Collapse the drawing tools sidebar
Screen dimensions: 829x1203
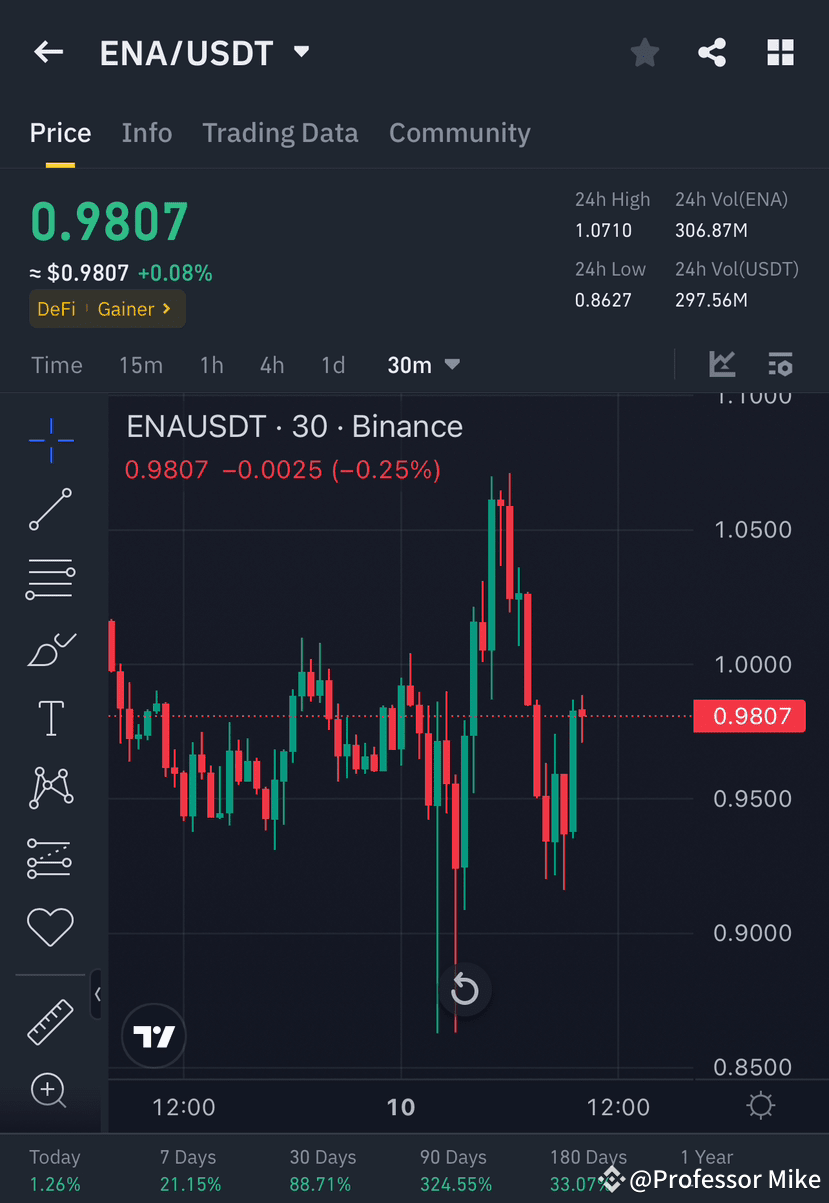[x=97, y=995]
